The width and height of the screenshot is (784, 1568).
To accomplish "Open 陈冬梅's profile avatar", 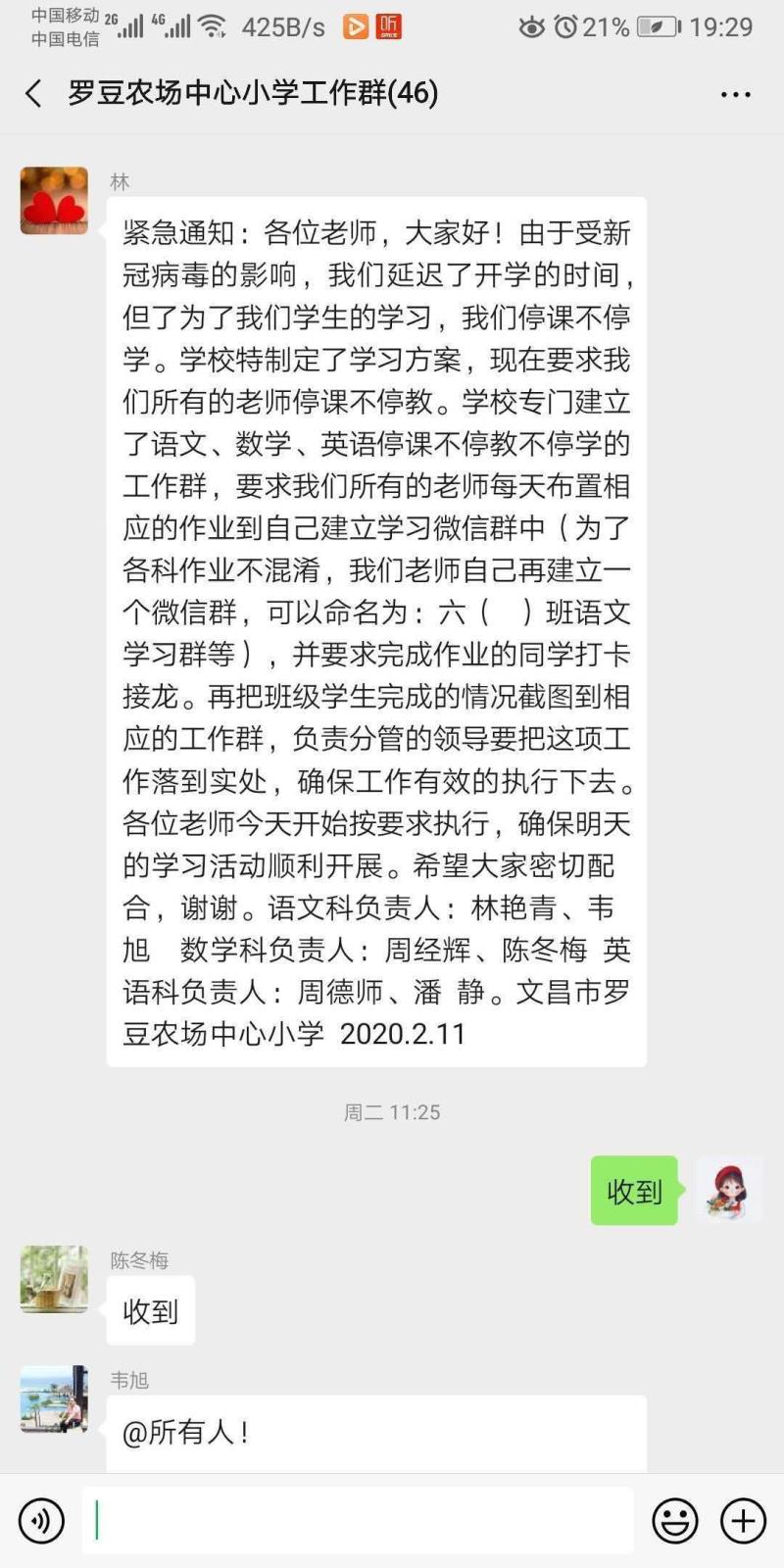I will click(54, 1279).
